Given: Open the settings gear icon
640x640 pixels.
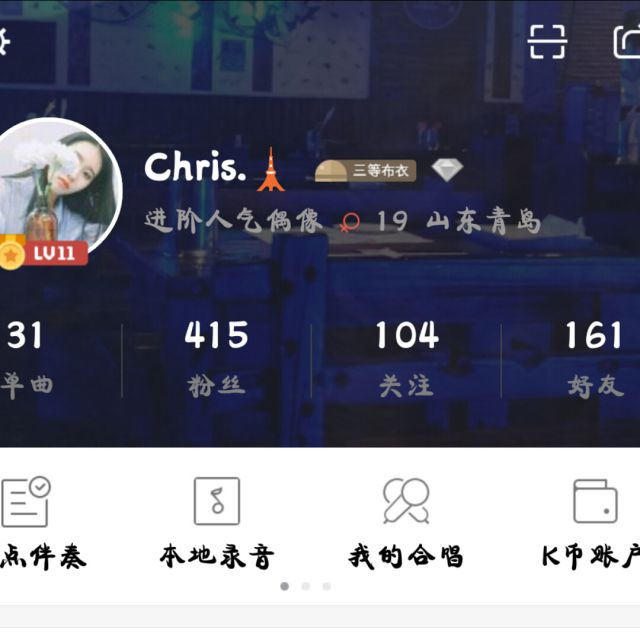Looking at the screenshot, I should click(x=4, y=42).
